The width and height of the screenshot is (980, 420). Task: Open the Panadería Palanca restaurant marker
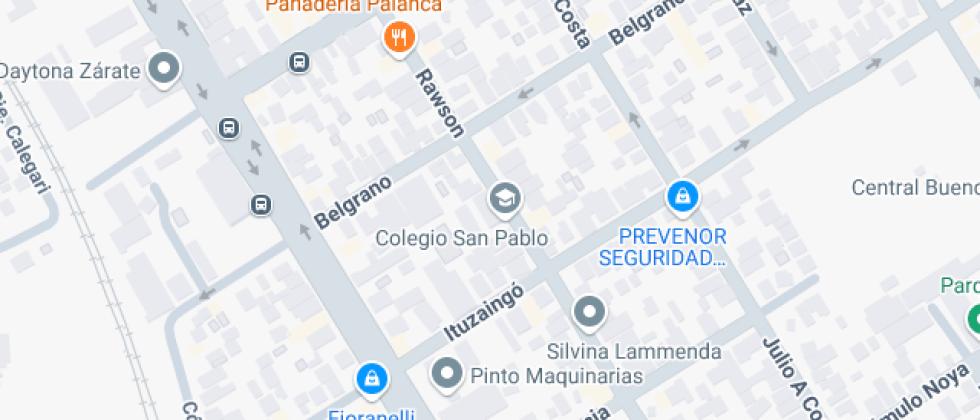tap(400, 38)
